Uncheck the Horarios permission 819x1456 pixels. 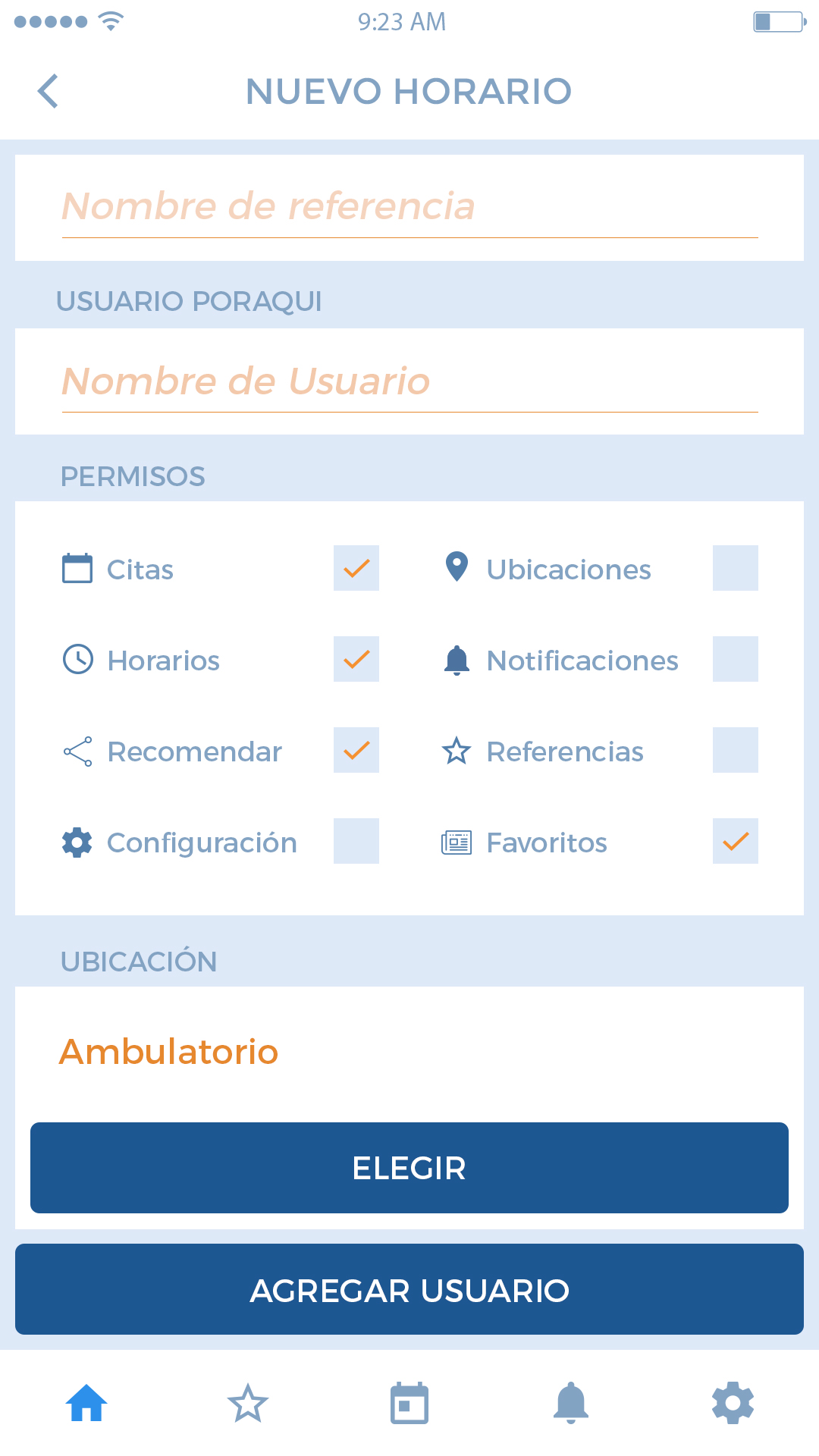[356, 659]
